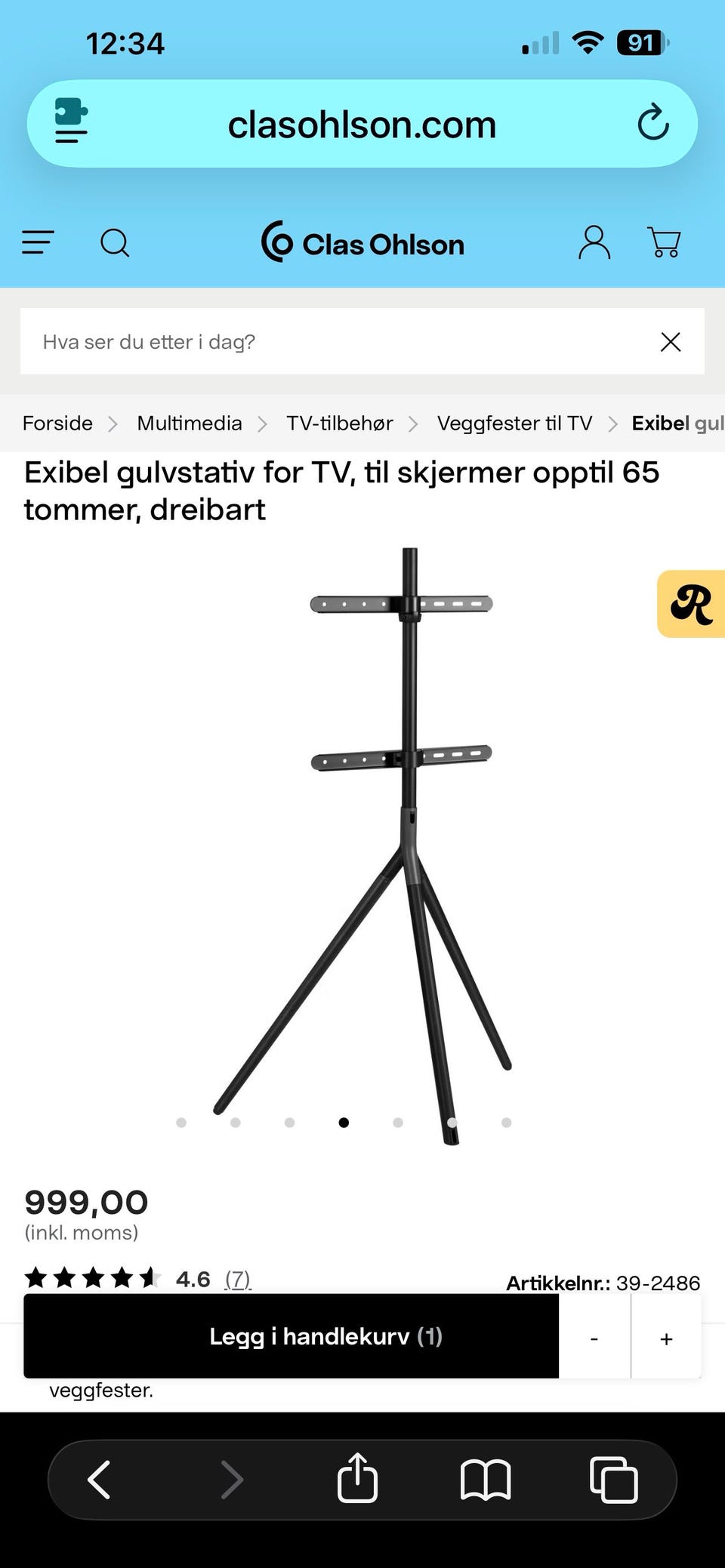Tap the Hva ser du etter search field
725x1568 pixels.
302,341
